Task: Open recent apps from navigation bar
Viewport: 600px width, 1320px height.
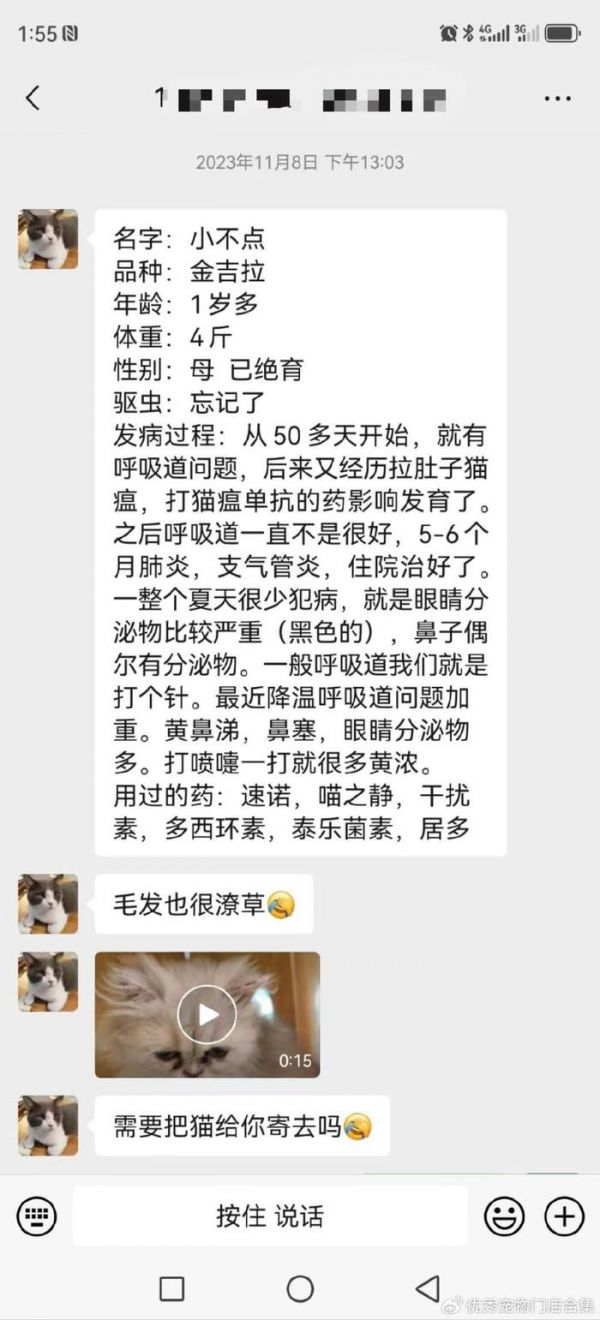Action: 172,1289
